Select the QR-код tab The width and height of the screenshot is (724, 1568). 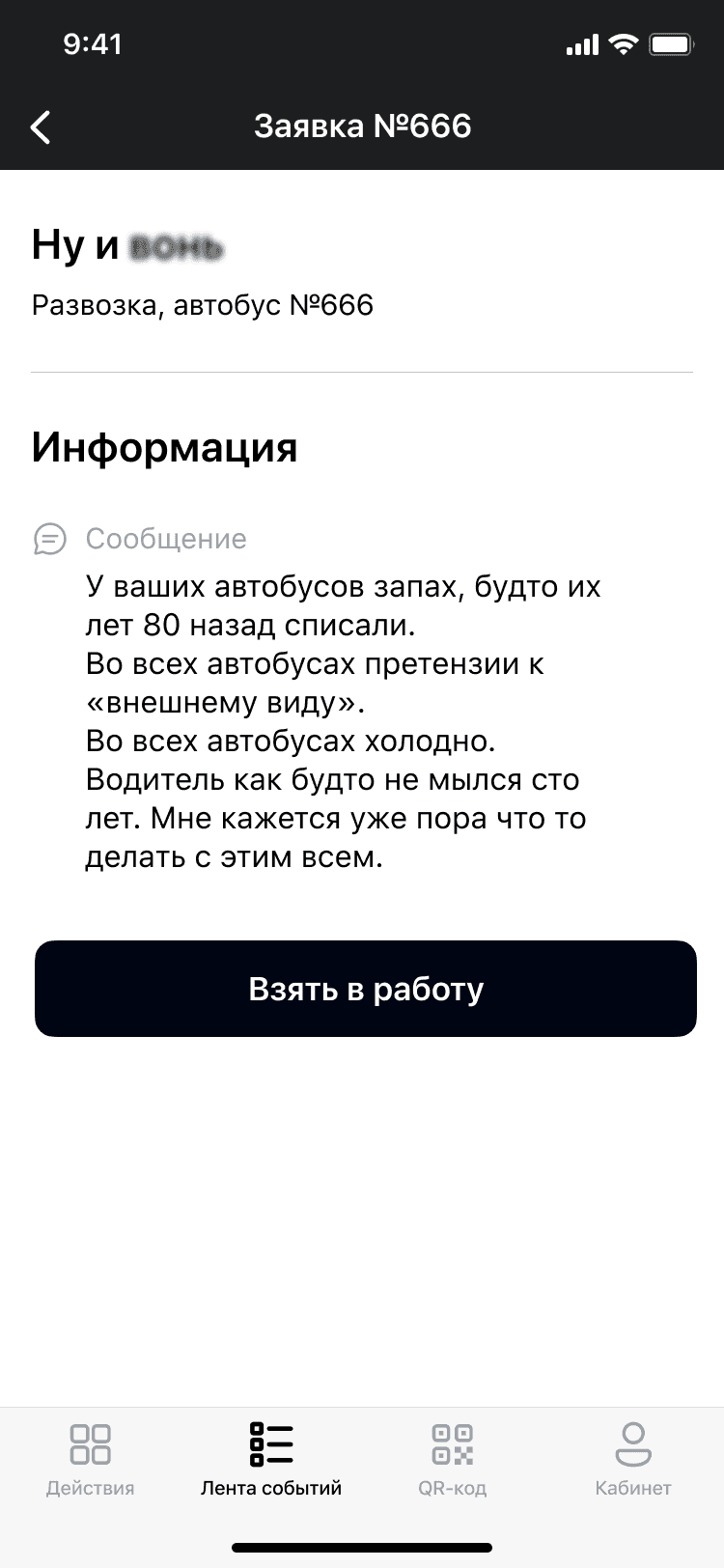(x=452, y=1459)
